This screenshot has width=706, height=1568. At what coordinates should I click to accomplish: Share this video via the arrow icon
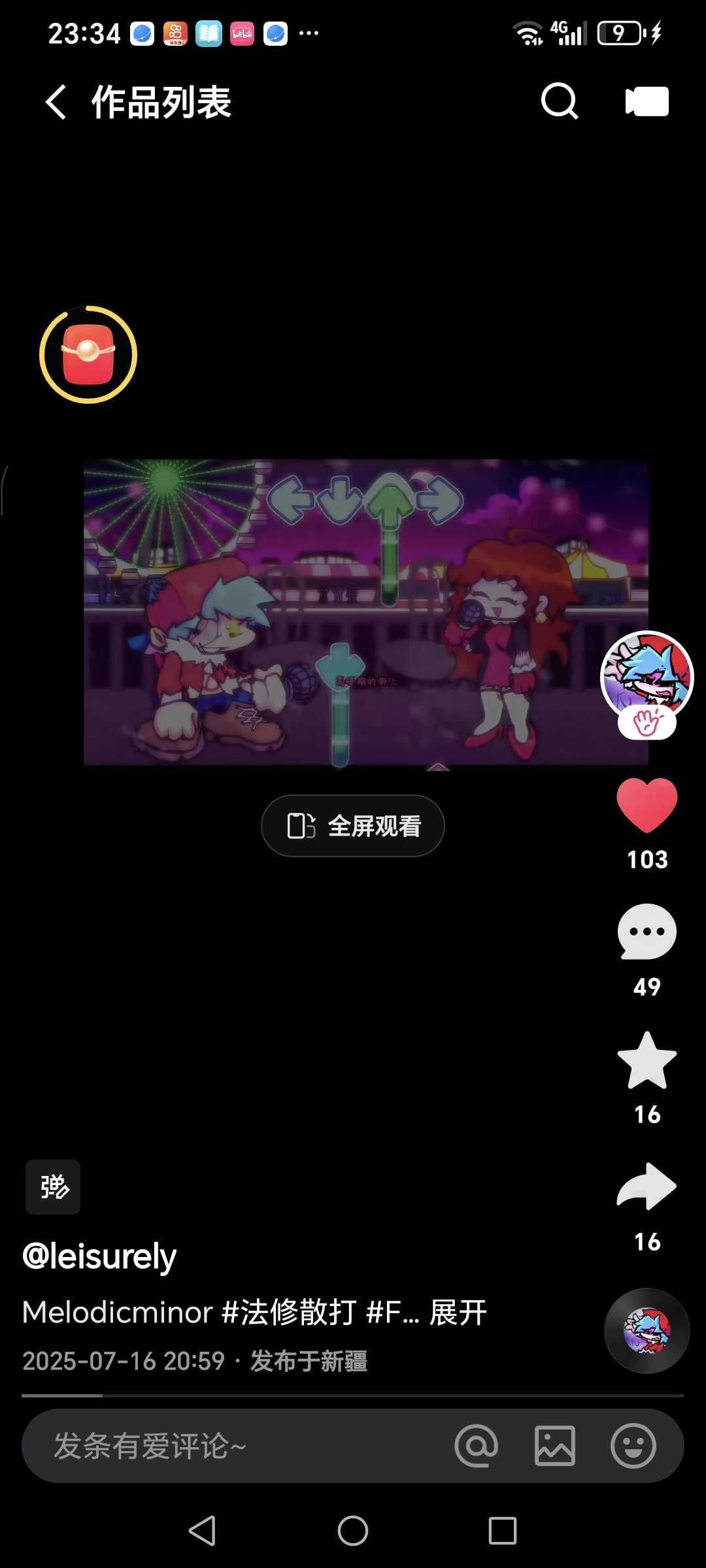[x=647, y=1186]
